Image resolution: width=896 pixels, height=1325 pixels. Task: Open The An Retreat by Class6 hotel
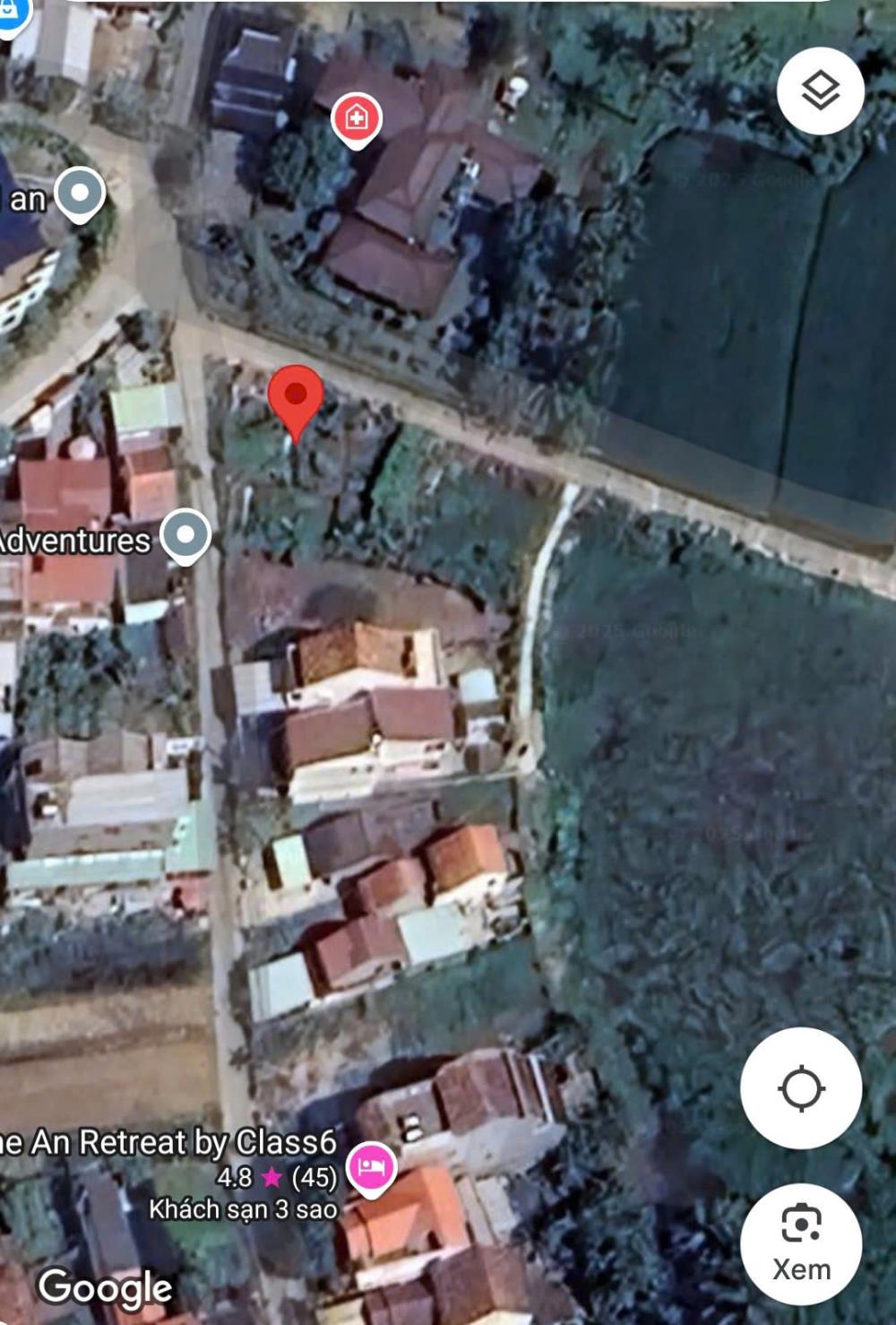(371, 1167)
